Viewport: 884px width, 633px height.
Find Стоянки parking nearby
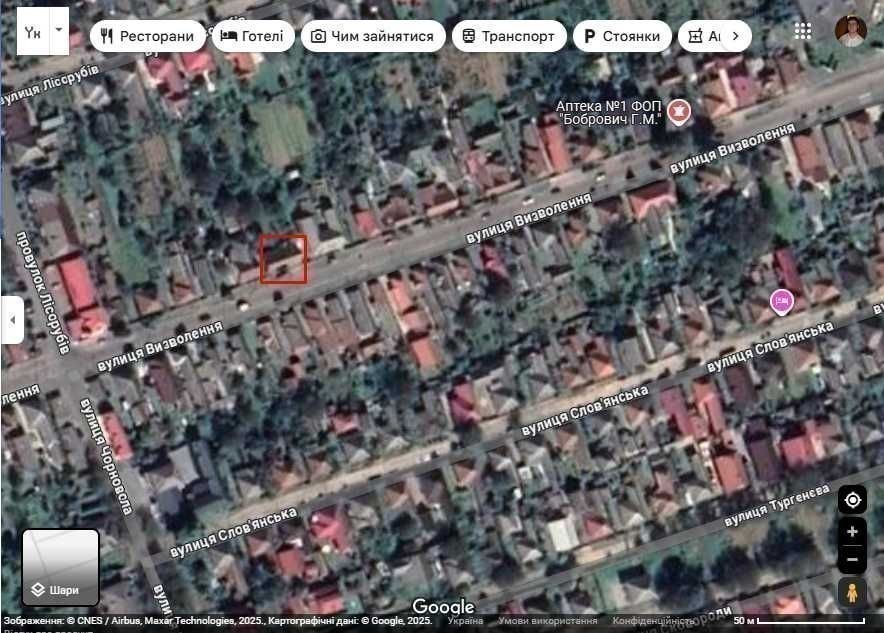coord(622,36)
